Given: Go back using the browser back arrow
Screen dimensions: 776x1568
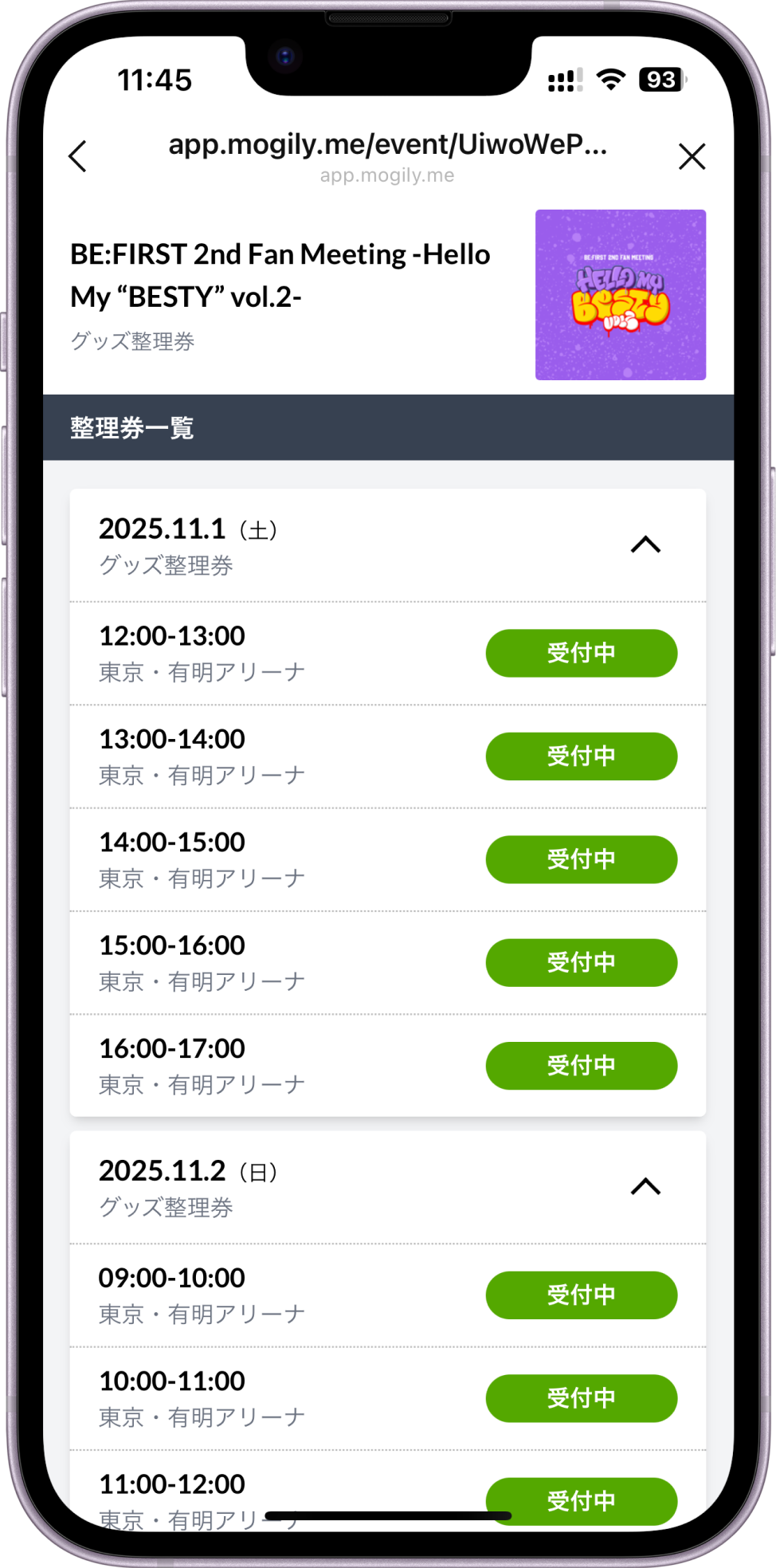Looking at the screenshot, I should pos(78,156).
